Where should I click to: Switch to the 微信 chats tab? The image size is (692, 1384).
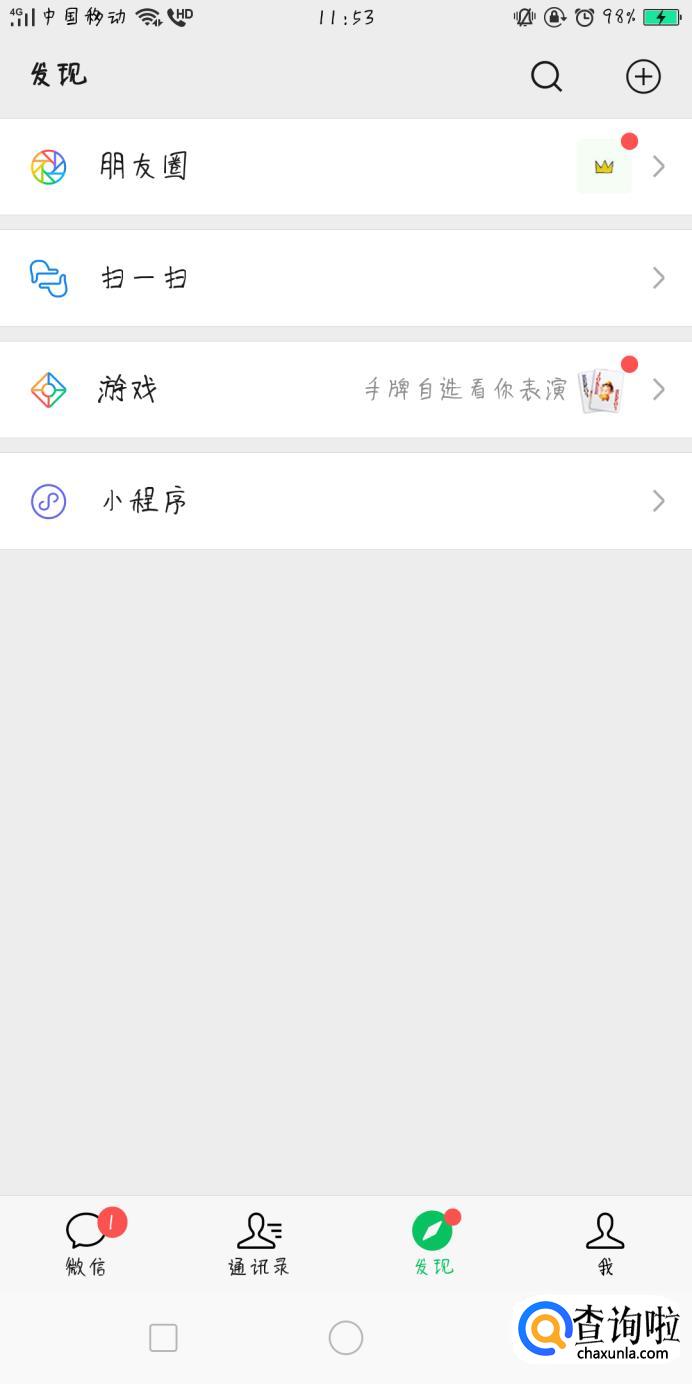pyautogui.click(x=87, y=1243)
